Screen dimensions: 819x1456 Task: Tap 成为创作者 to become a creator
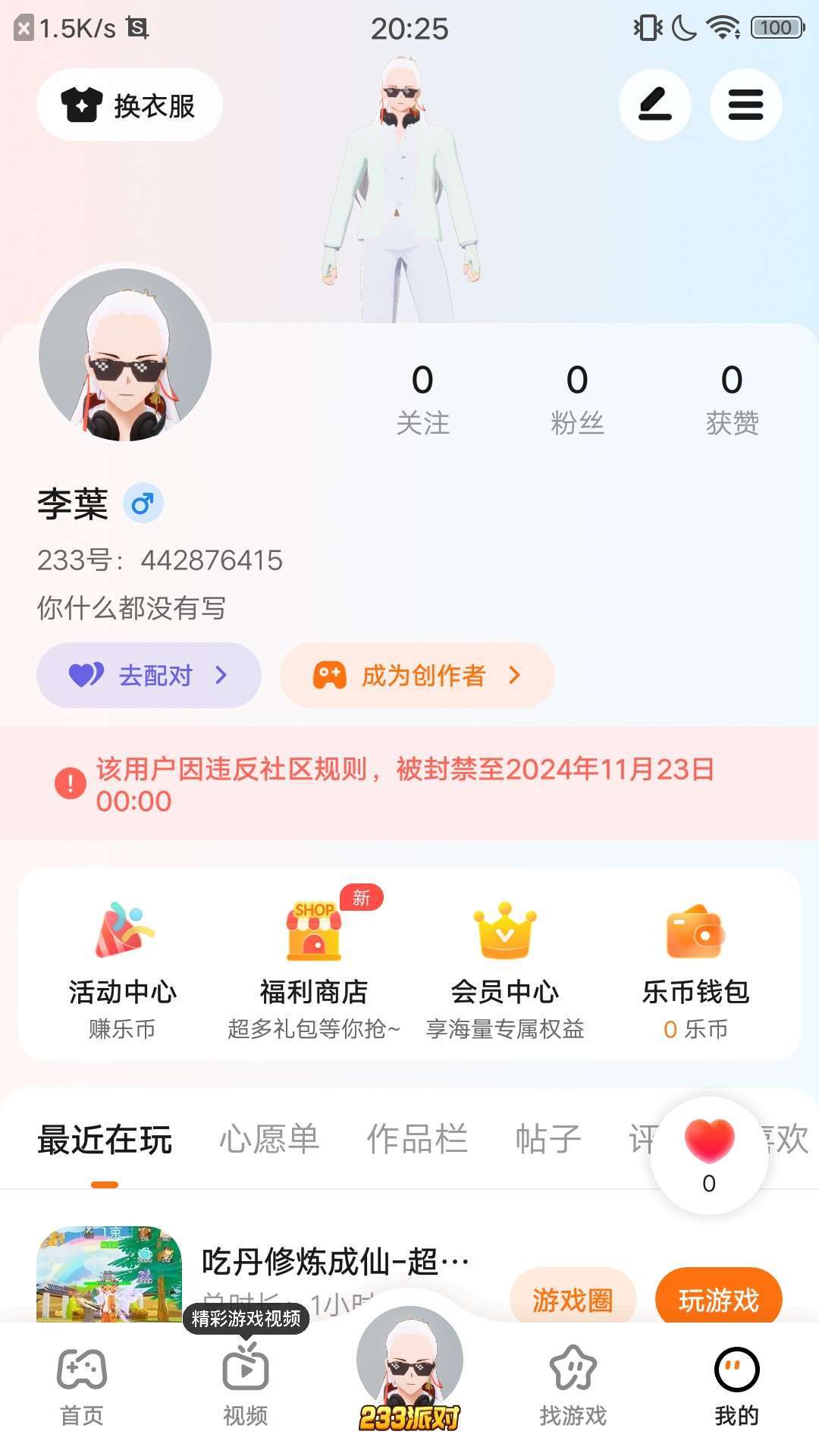(417, 675)
